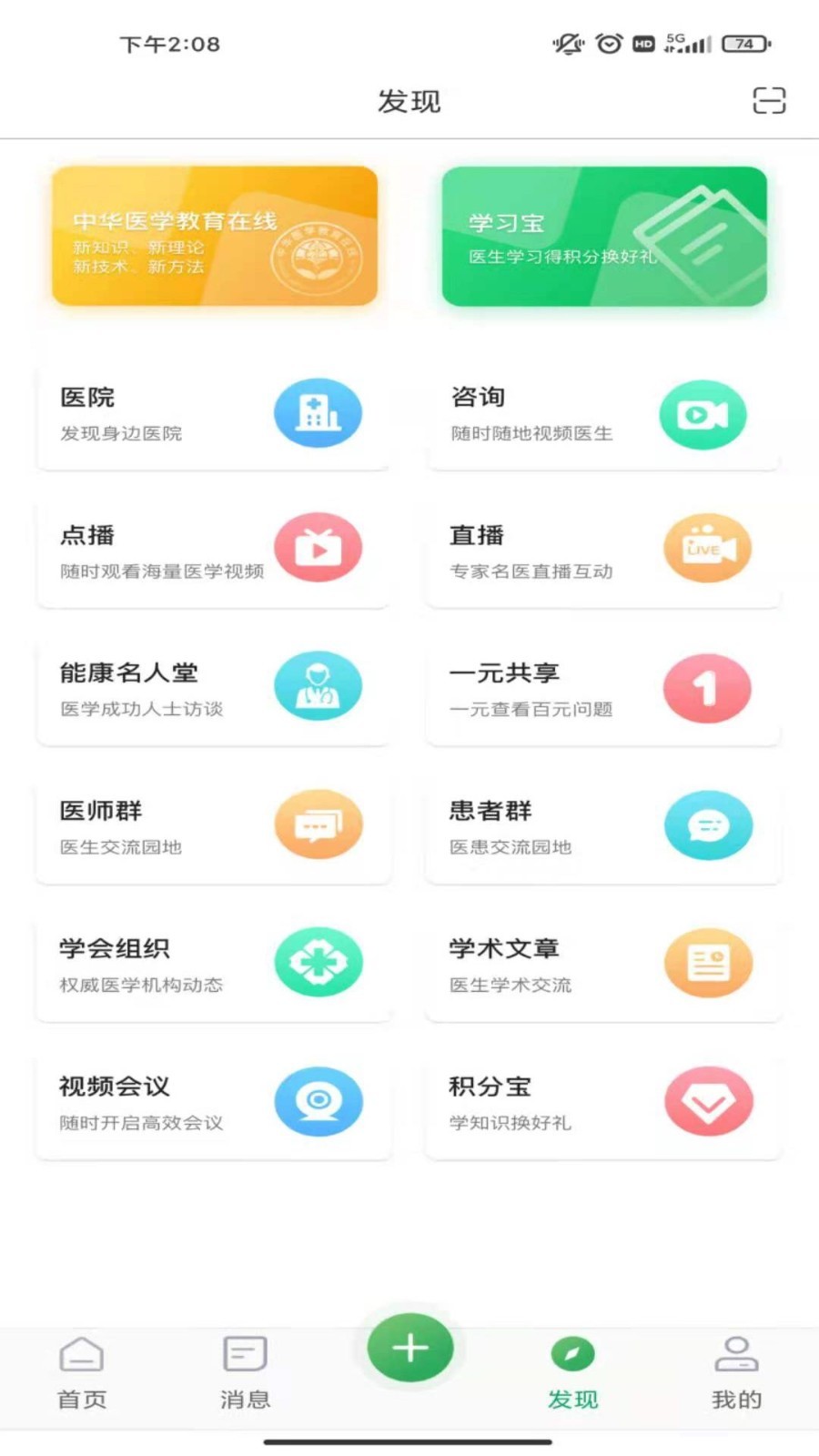Image resolution: width=819 pixels, height=1456 pixels.
Task: Tap the 能康名人堂 doctor avatar icon
Action: (x=318, y=689)
